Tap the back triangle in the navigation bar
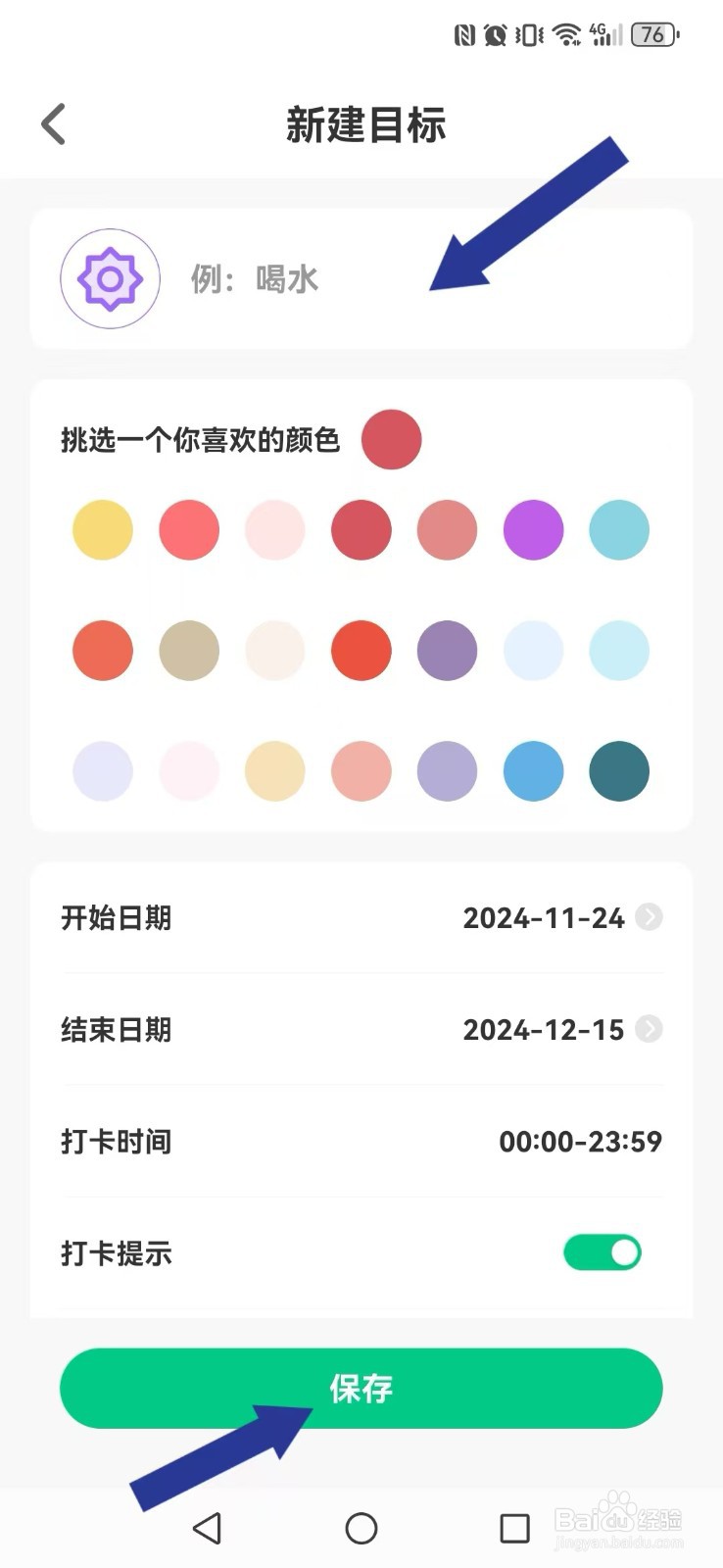723x1568 pixels. [207, 1528]
